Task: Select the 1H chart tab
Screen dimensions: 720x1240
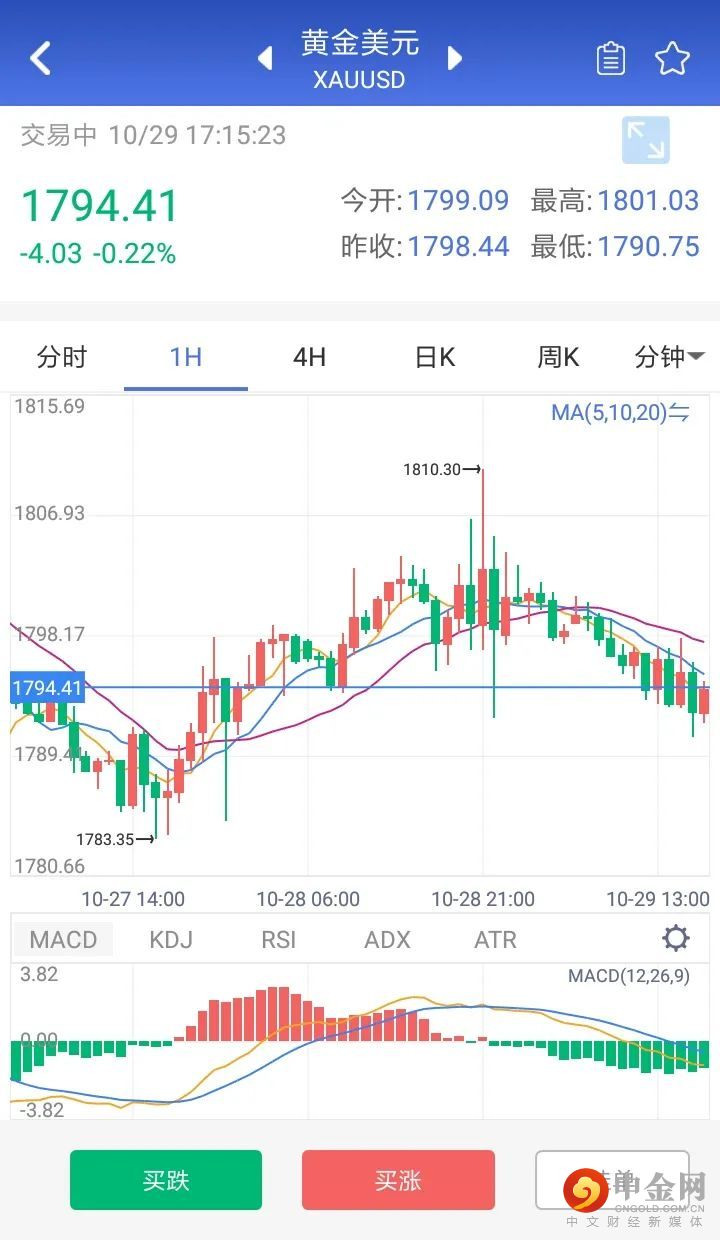Action: click(186, 357)
